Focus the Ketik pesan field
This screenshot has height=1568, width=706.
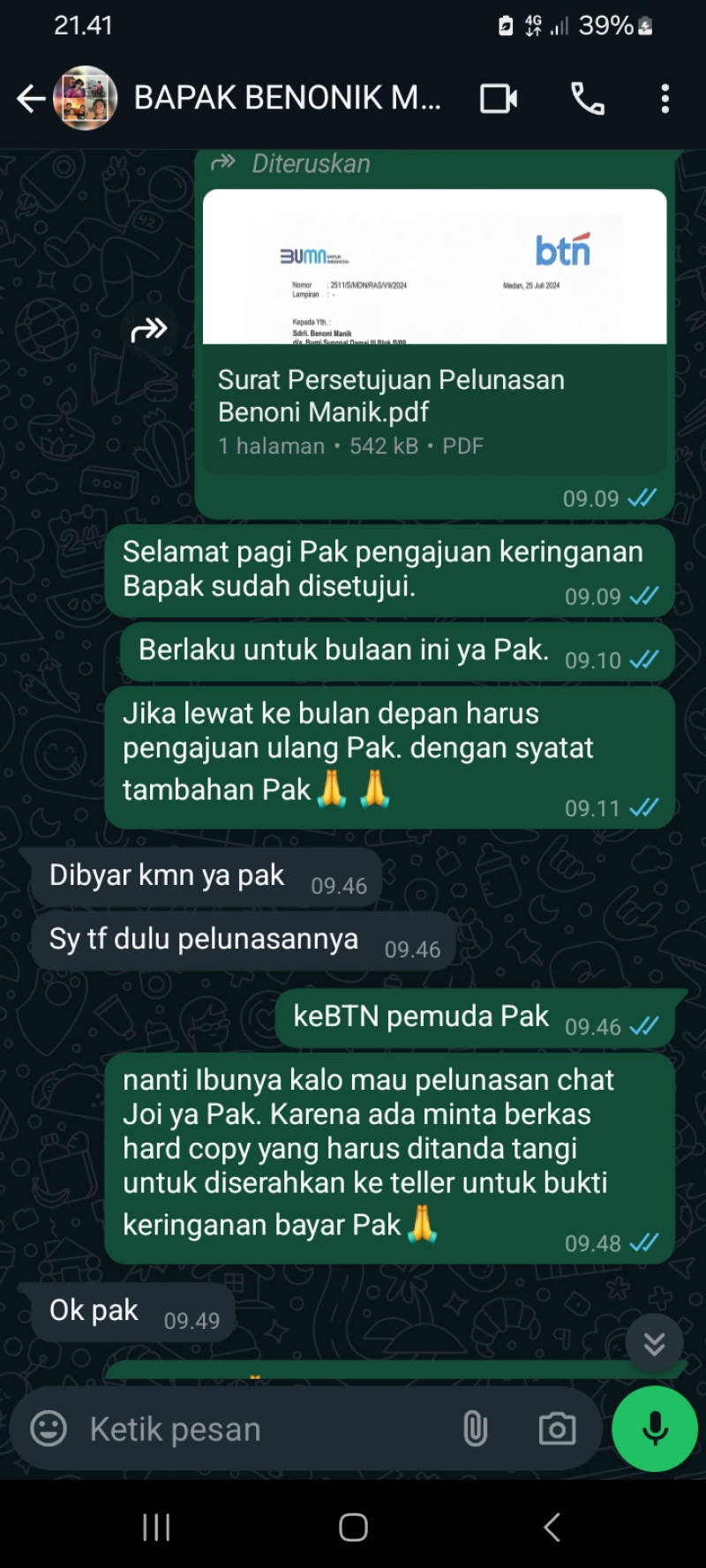coord(265,1429)
